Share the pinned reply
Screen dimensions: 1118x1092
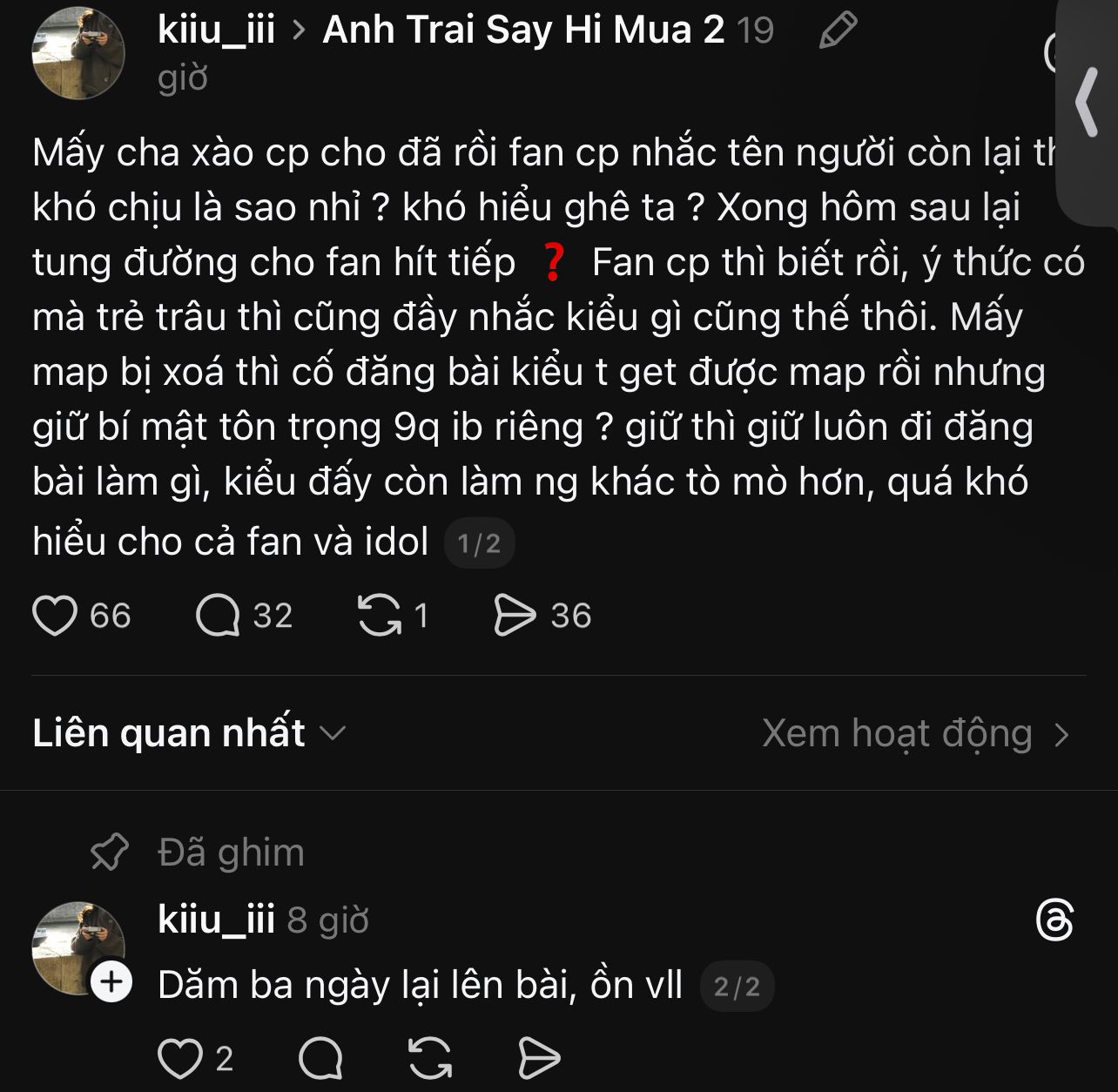[x=539, y=1059]
